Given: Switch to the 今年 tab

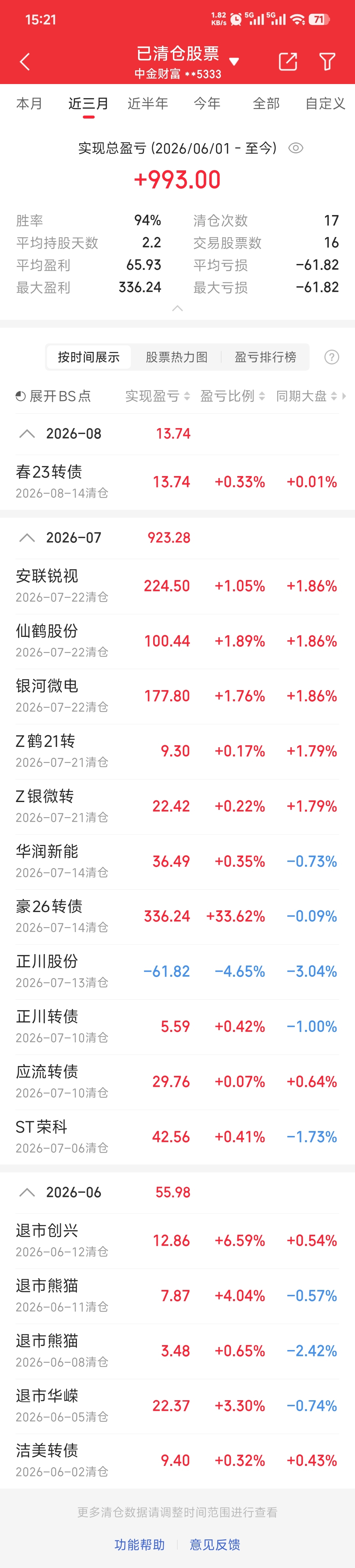Looking at the screenshot, I should point(207,103).
